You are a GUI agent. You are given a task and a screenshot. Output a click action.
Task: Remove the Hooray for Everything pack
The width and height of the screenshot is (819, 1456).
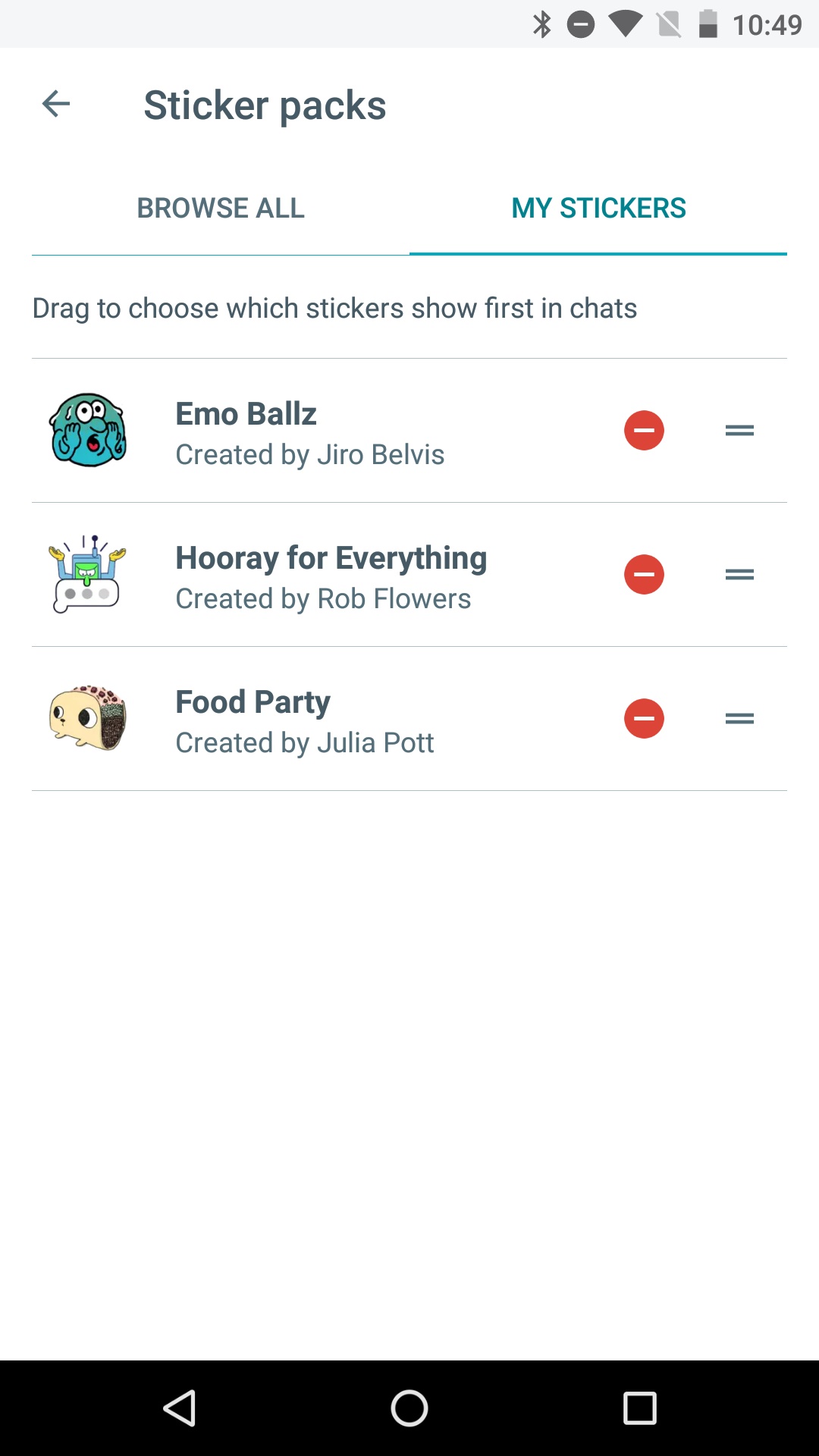(644, 574)
